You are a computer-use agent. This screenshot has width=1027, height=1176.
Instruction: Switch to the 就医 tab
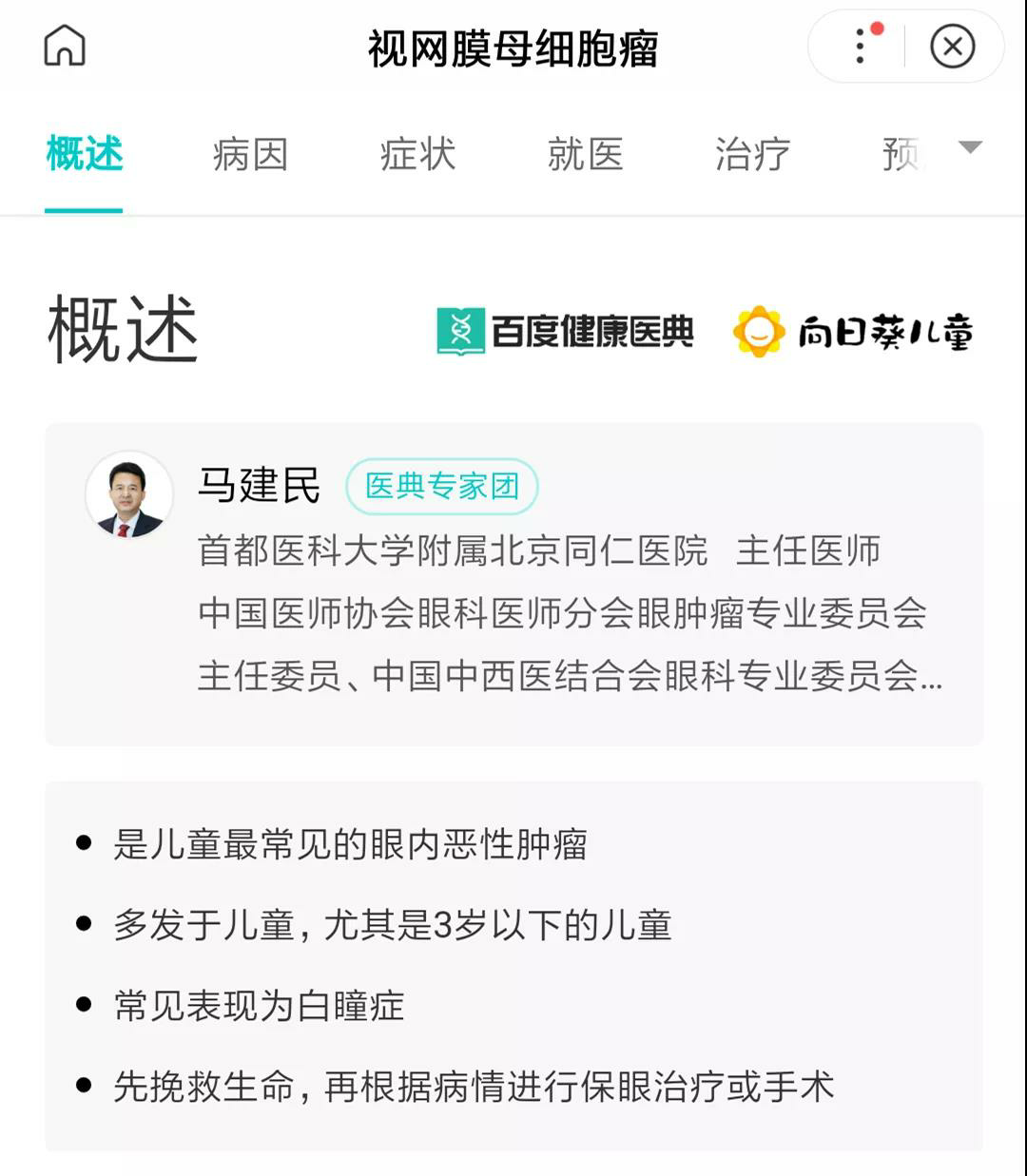[585, 154]
